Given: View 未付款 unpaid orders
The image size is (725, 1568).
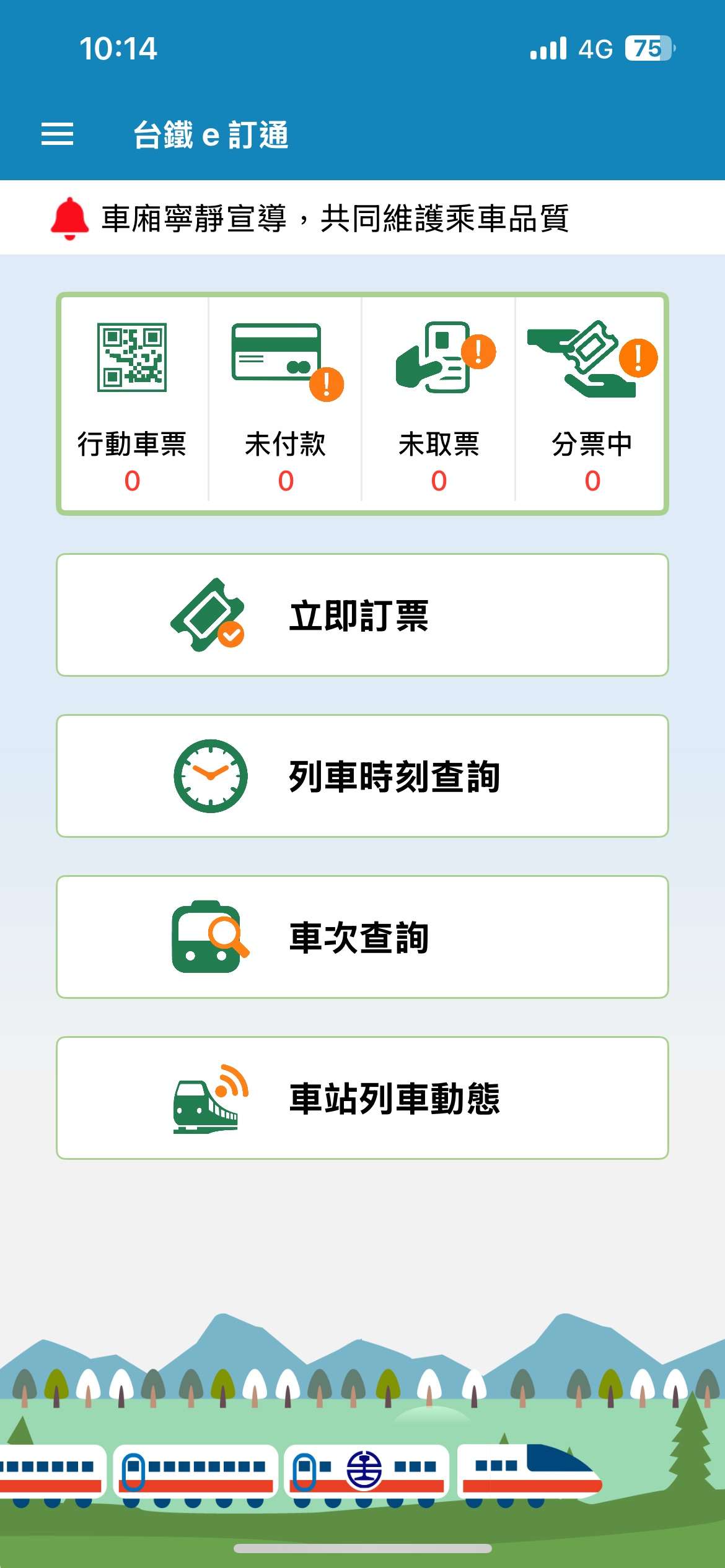Looking at the screenshot, I should pos(285,403).
